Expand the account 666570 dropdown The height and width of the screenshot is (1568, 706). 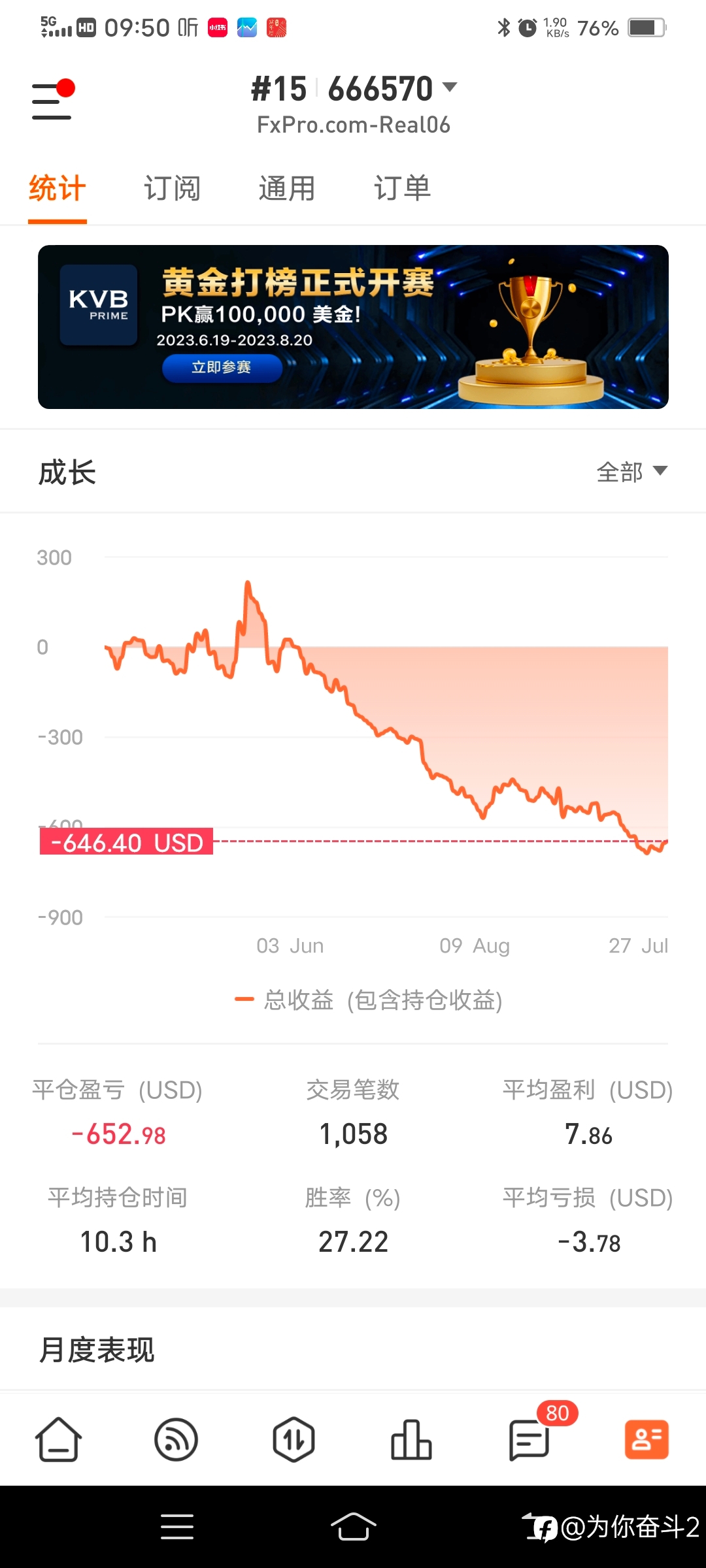(392, 89)
